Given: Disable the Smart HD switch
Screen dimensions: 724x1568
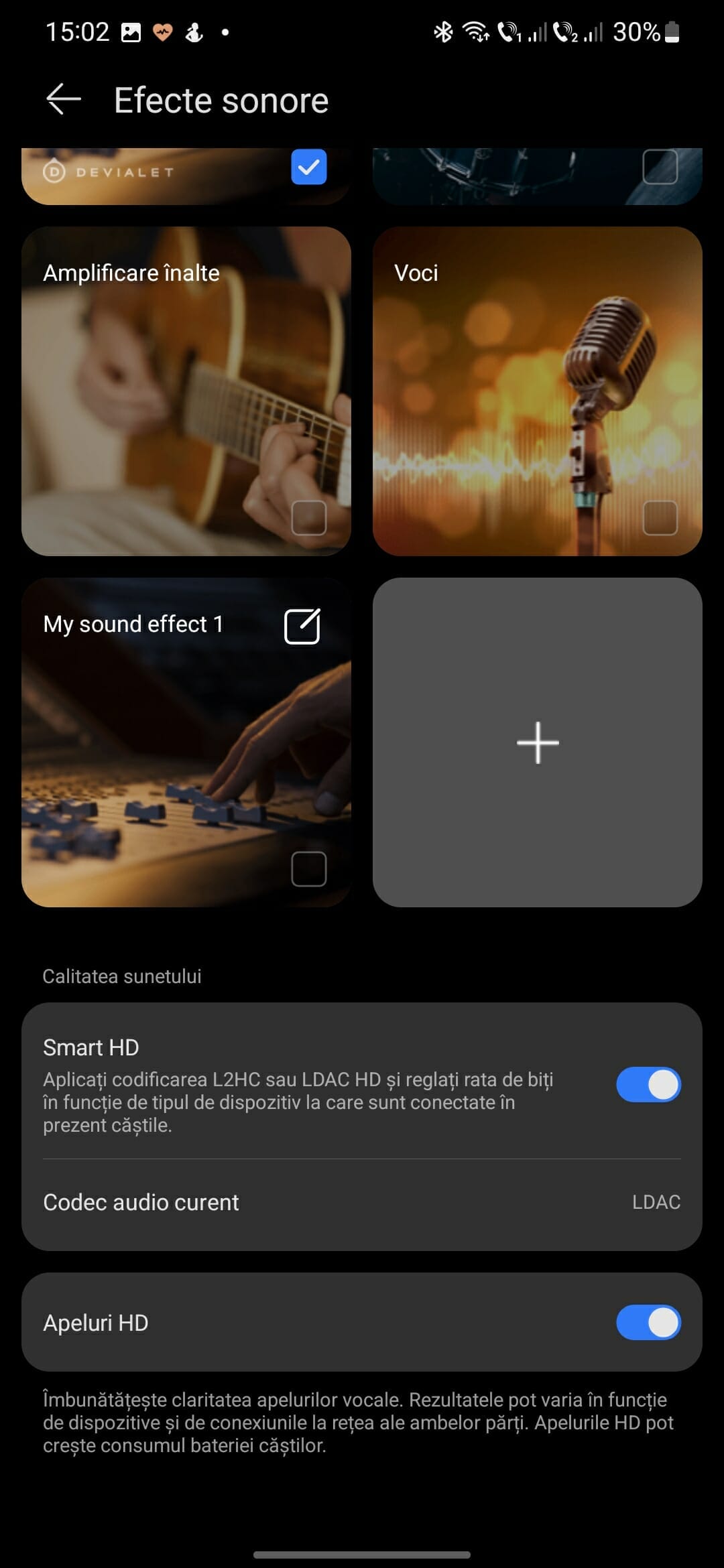Looking at the screenshot, I should click(x=648, y=1085).
